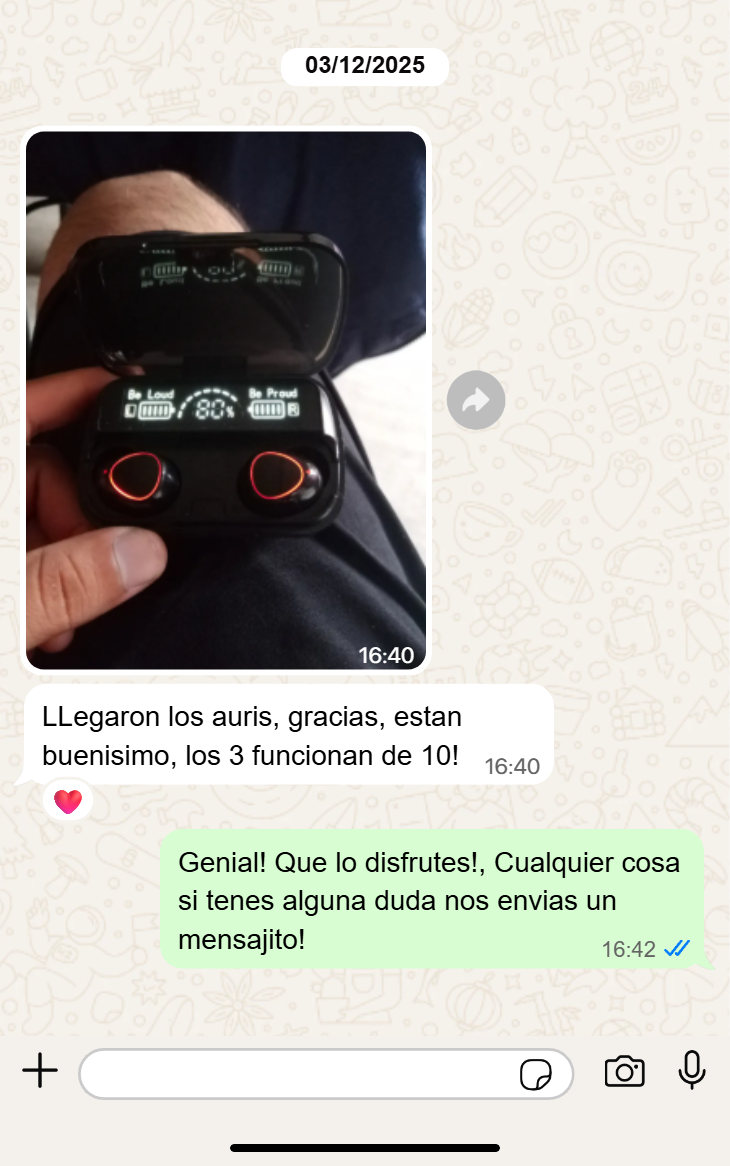Launch the camera from the chat bar
The height and width of the screenshot is (1166, 730).
click(624, 1072)
